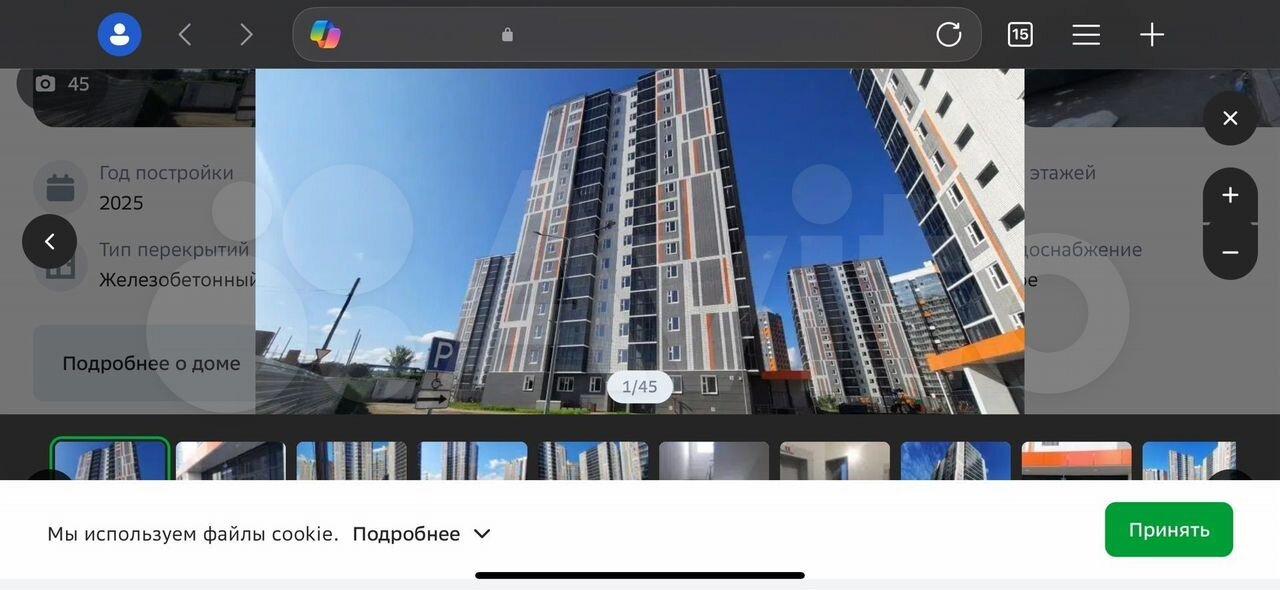Open the browser menu

pyautogui.click(x=1086, y=35)
